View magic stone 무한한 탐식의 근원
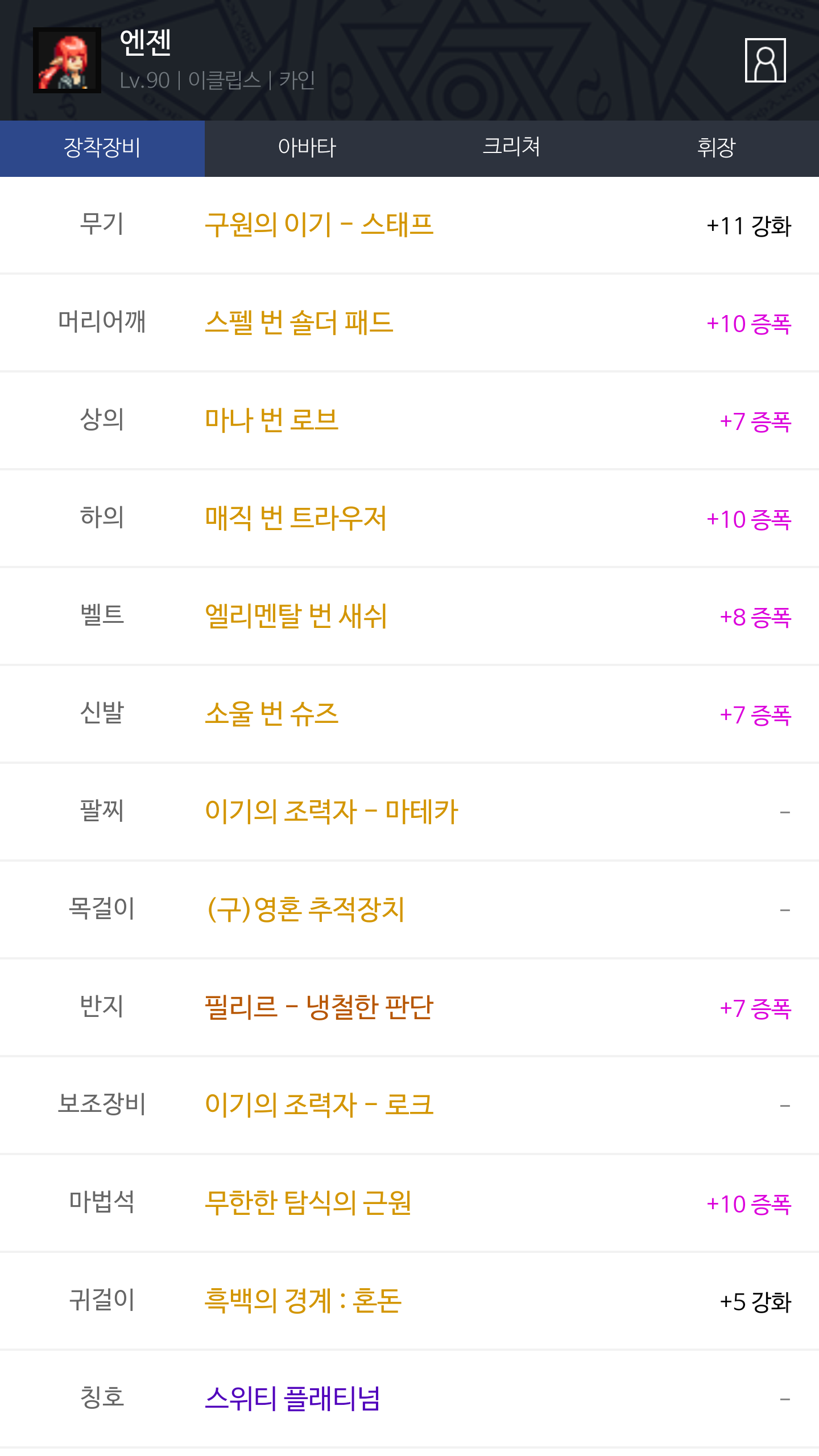819x1456 pixels. [308, 1203]
